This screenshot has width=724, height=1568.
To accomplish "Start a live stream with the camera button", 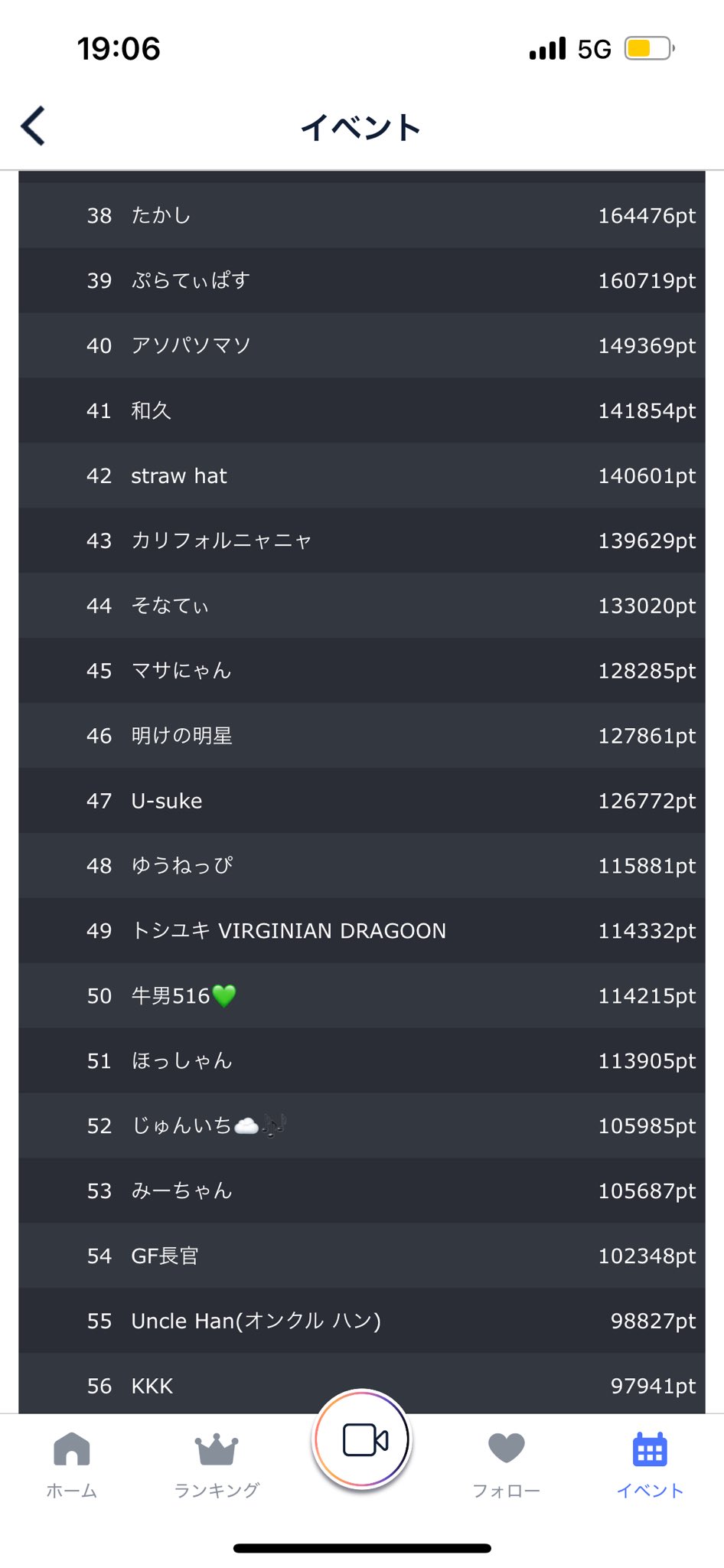I will pos(363,1440).
